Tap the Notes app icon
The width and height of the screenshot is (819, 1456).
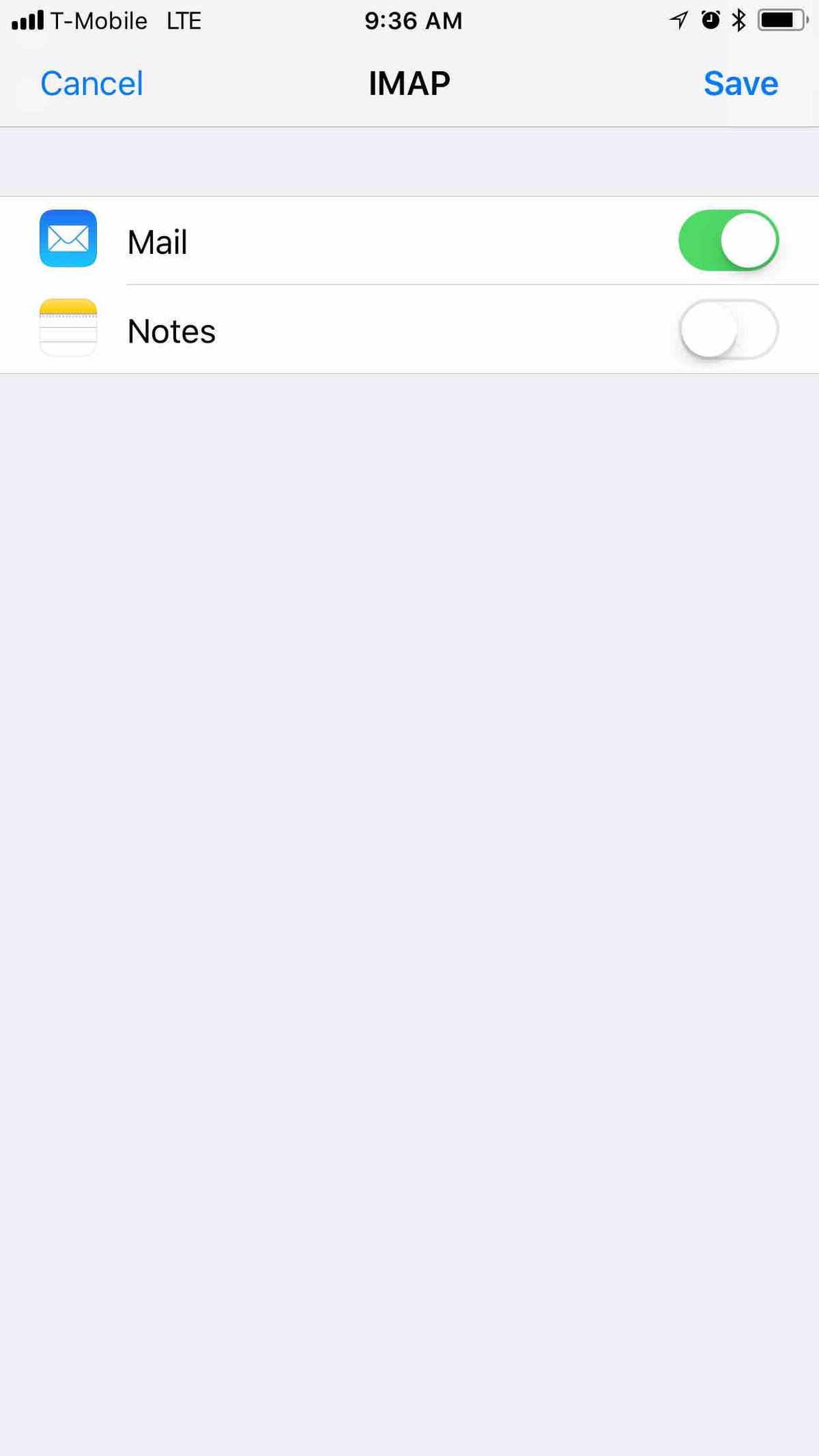[x=67, y=329]
